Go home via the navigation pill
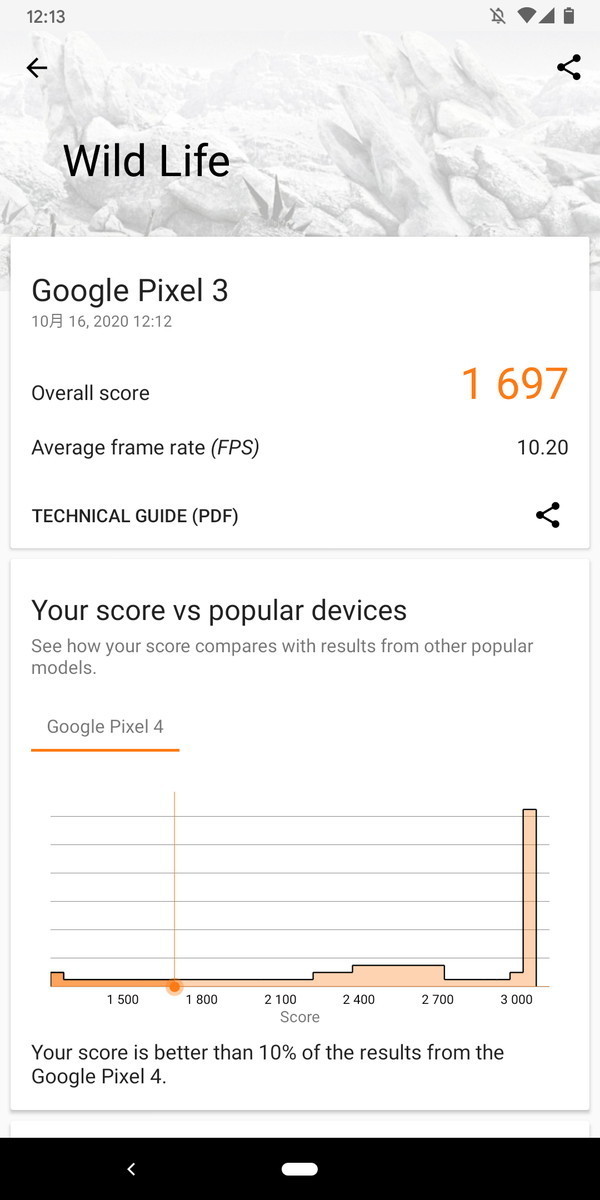Viewport: 600px width, 1200px height. pos(300,1168)
